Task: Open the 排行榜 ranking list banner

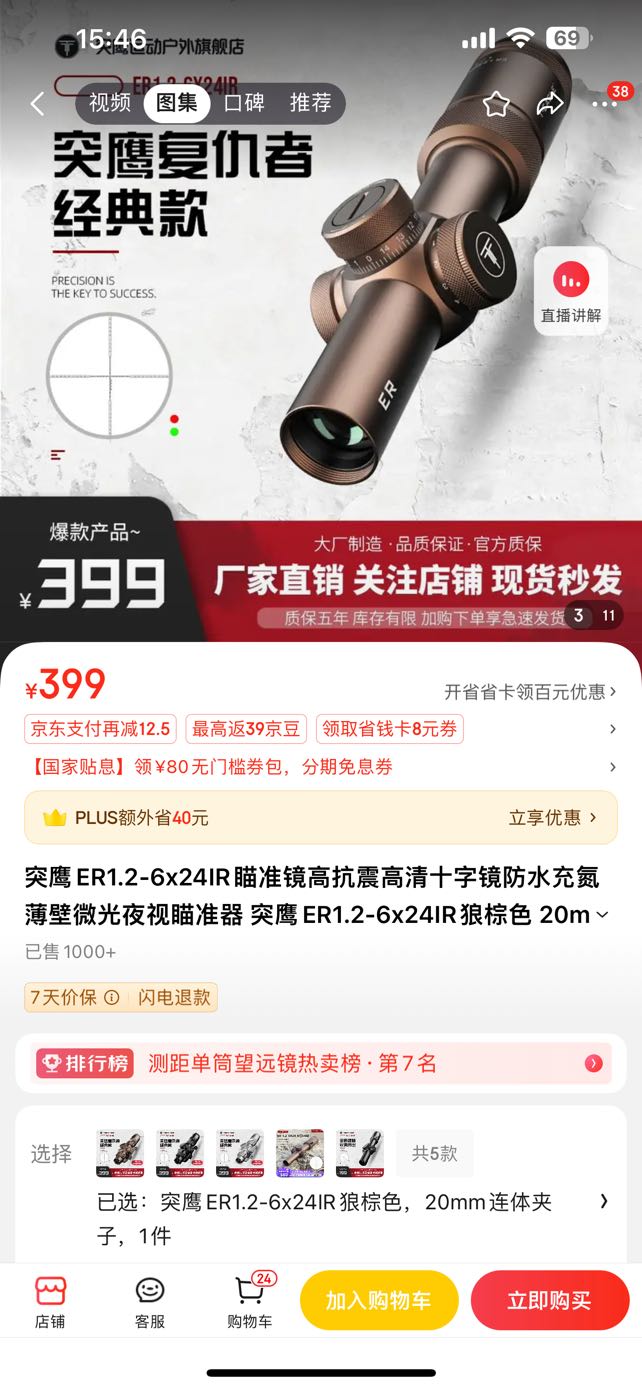Action: point(320,1063)
